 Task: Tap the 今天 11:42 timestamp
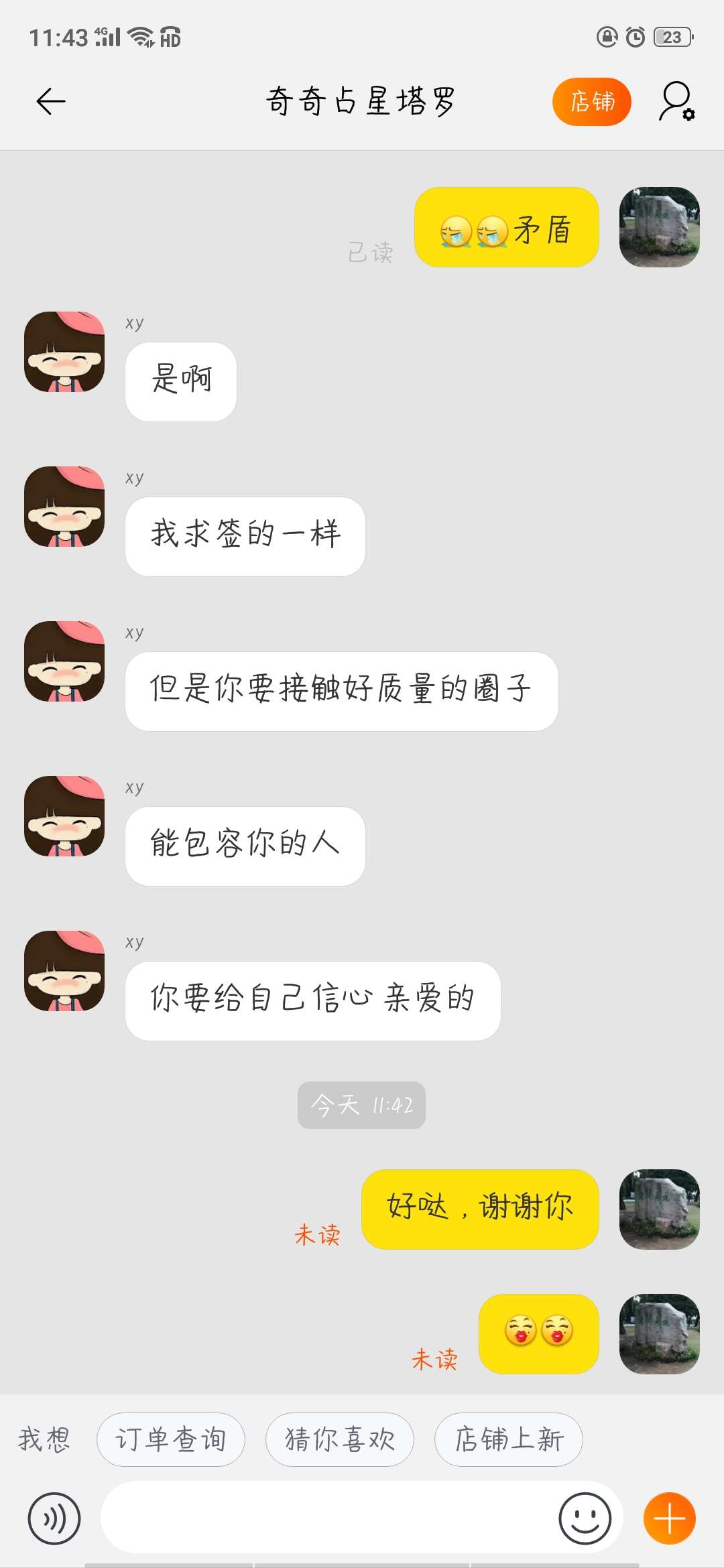pyautogui.click(x=361, y=1106)
